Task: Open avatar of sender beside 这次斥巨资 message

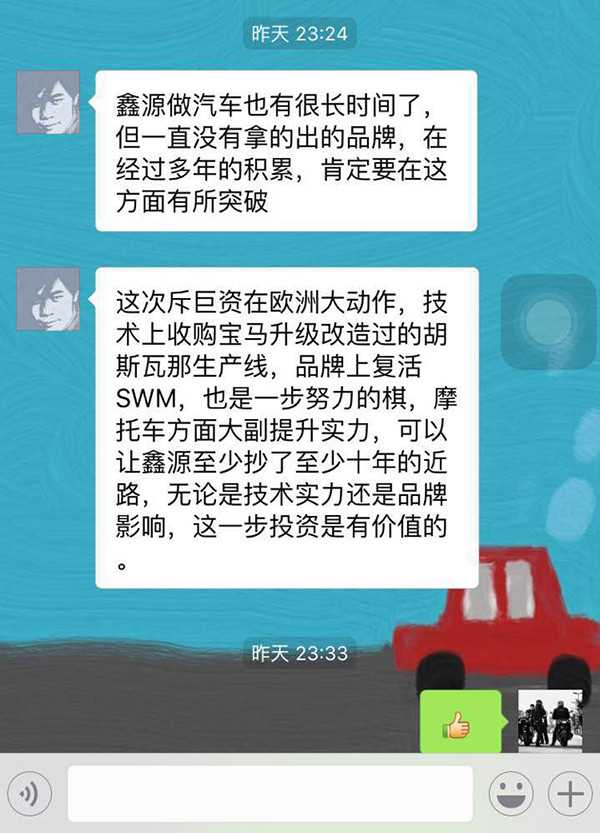Action: [48, 300]
